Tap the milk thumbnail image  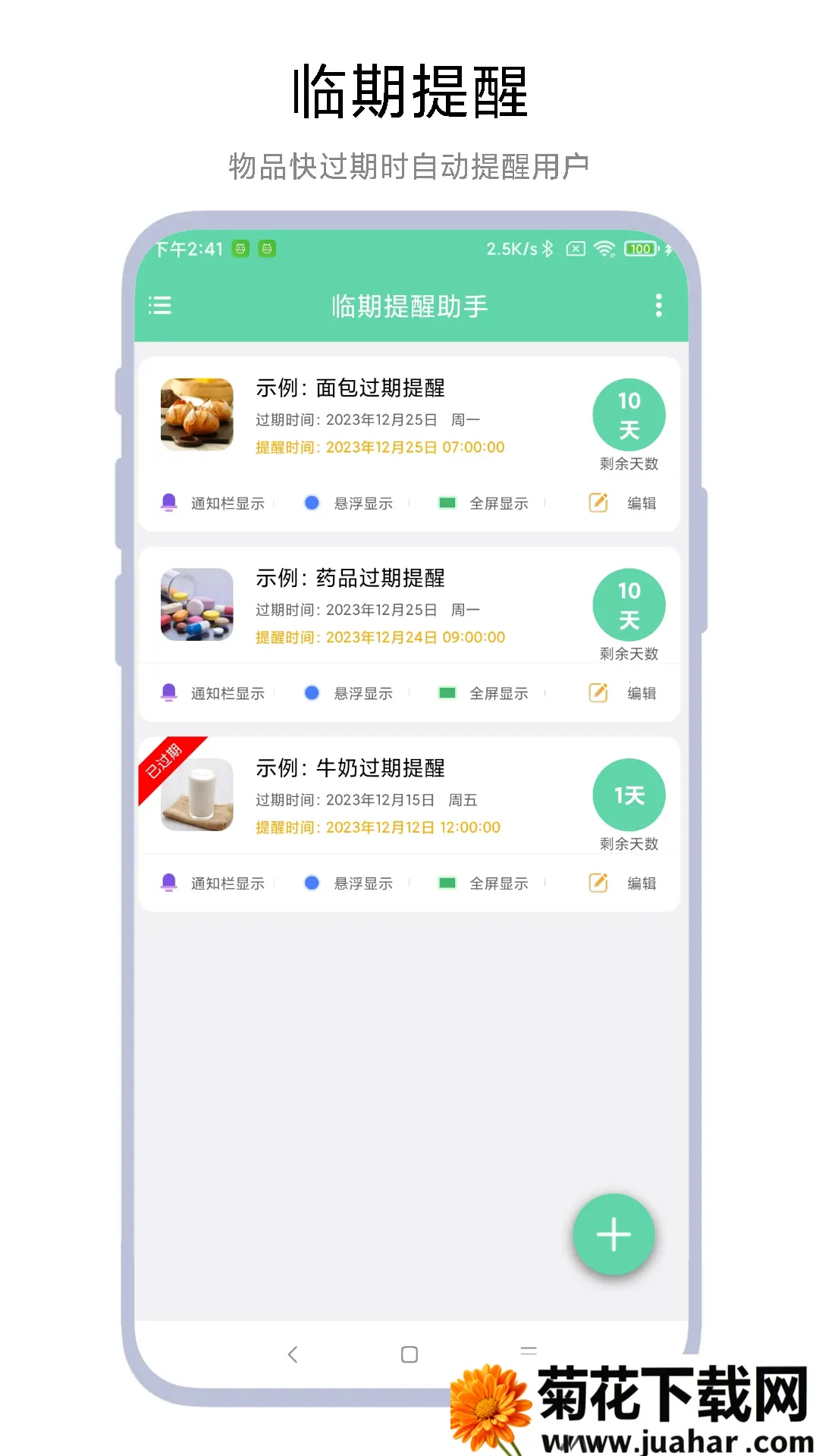point(196,795)
